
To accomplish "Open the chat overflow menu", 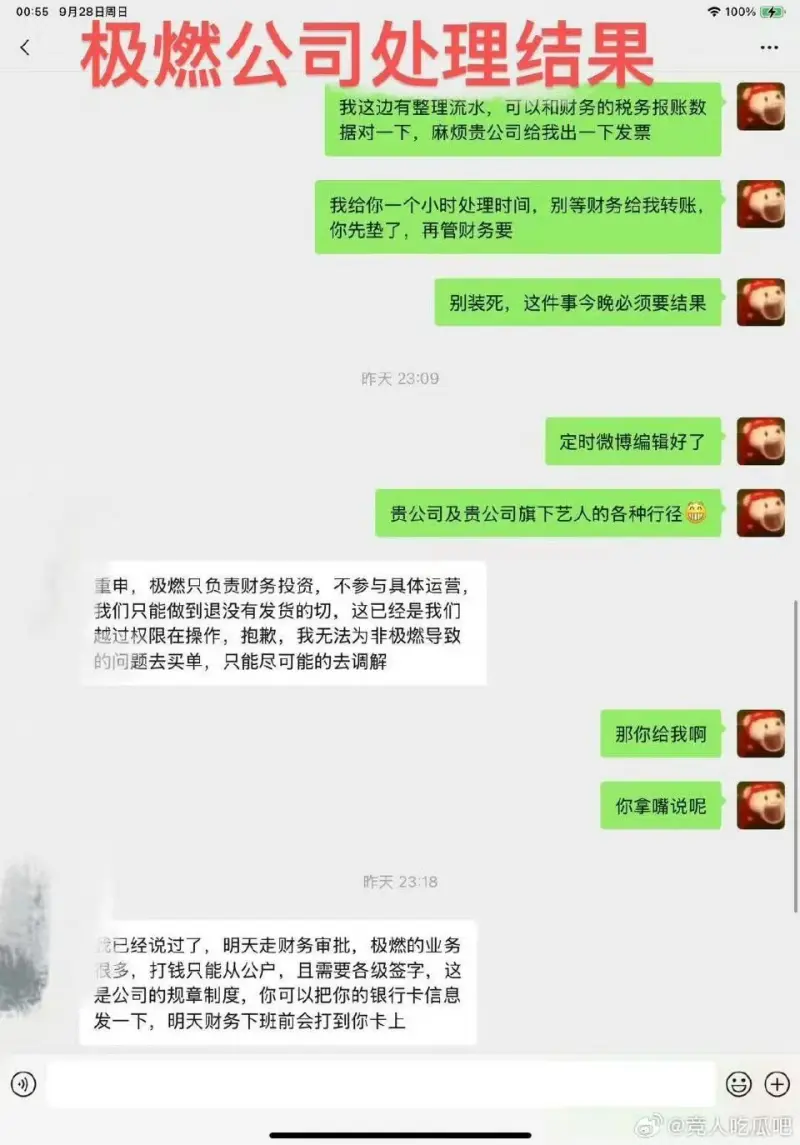I will click(768, 47).
